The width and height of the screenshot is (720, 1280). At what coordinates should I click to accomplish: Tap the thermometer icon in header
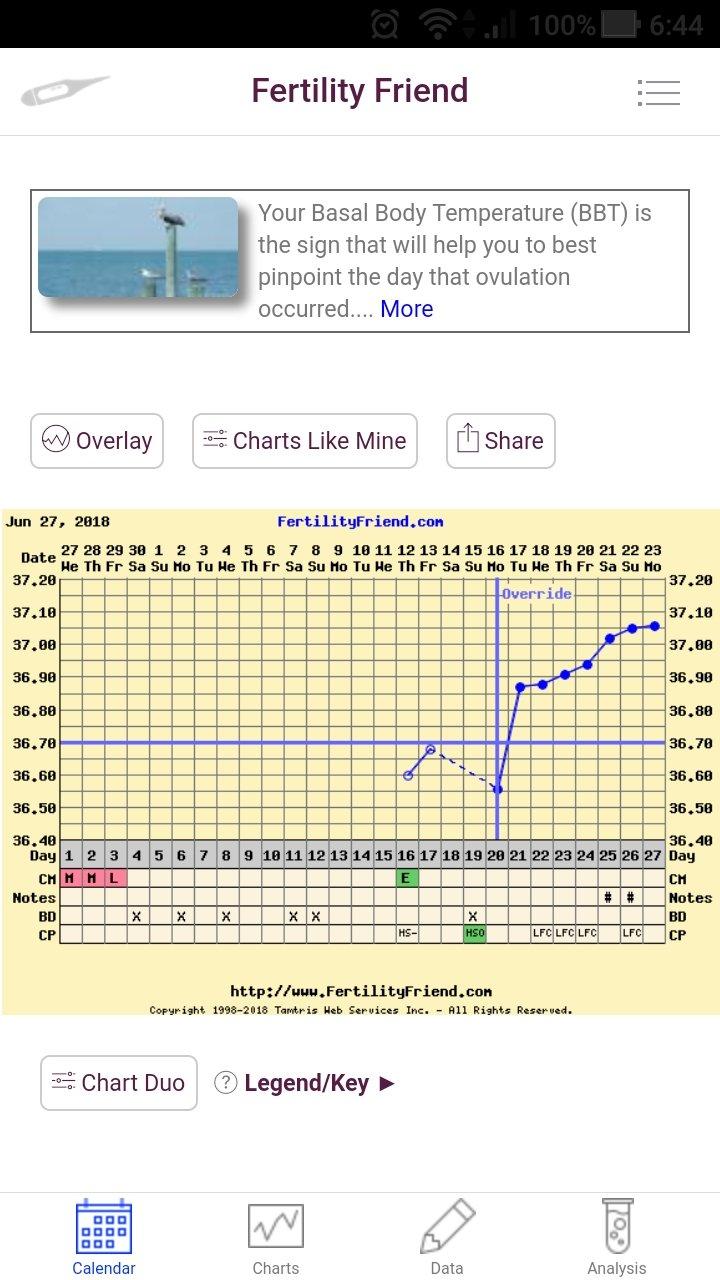pyautogui.click(x=65, y=92)
